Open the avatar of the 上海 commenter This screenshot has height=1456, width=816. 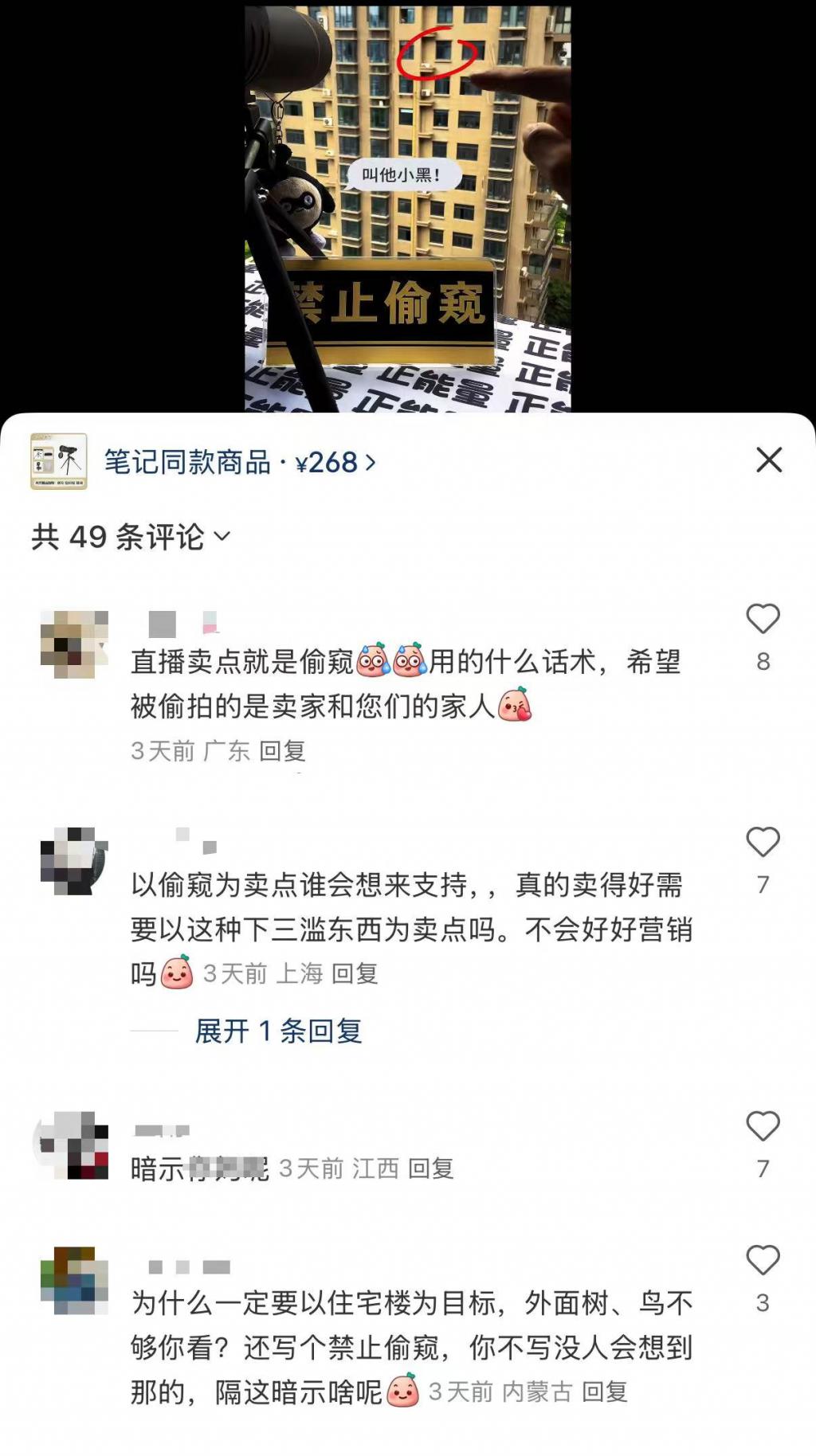tap(74, 861)
